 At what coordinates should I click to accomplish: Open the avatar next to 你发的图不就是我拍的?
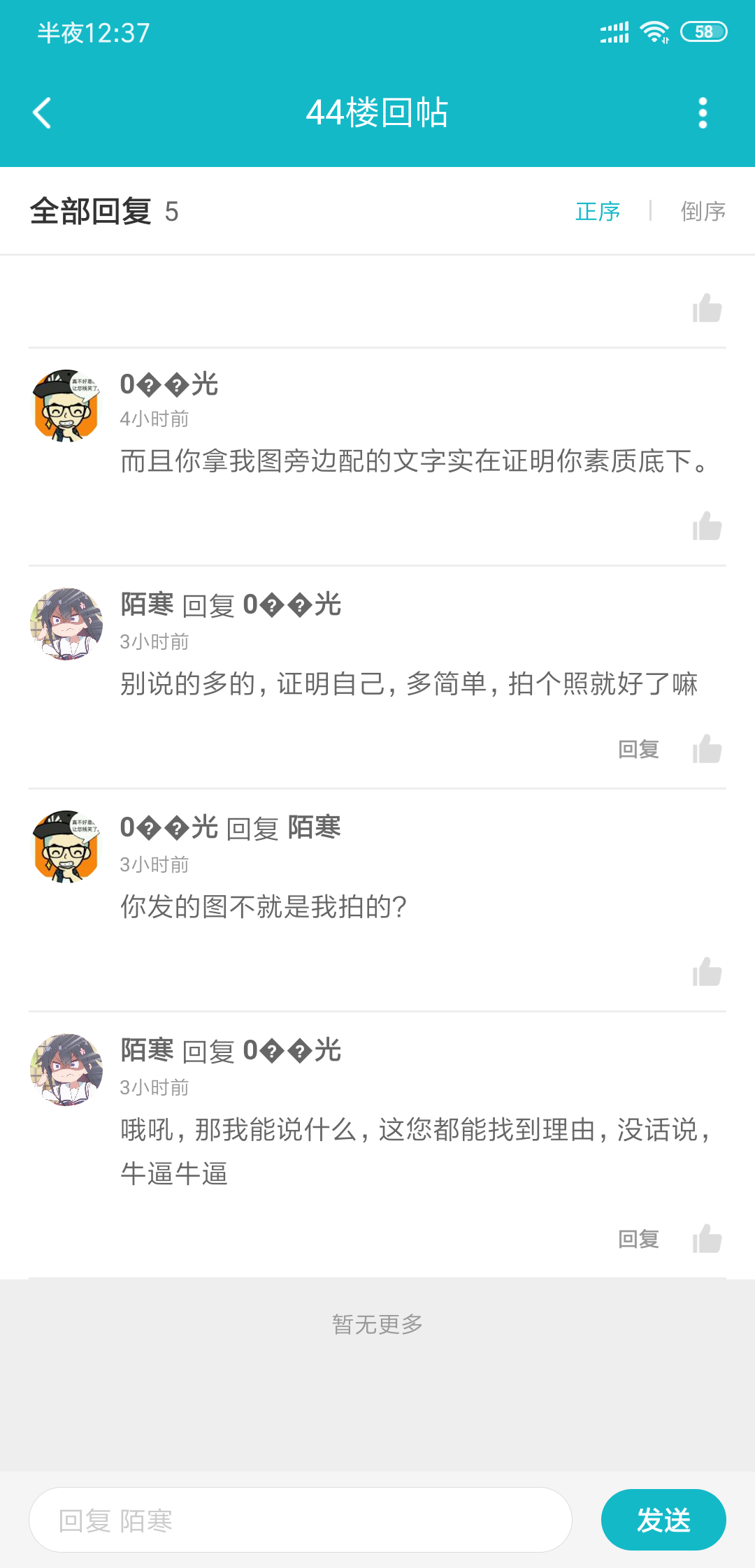coord(66,846)
